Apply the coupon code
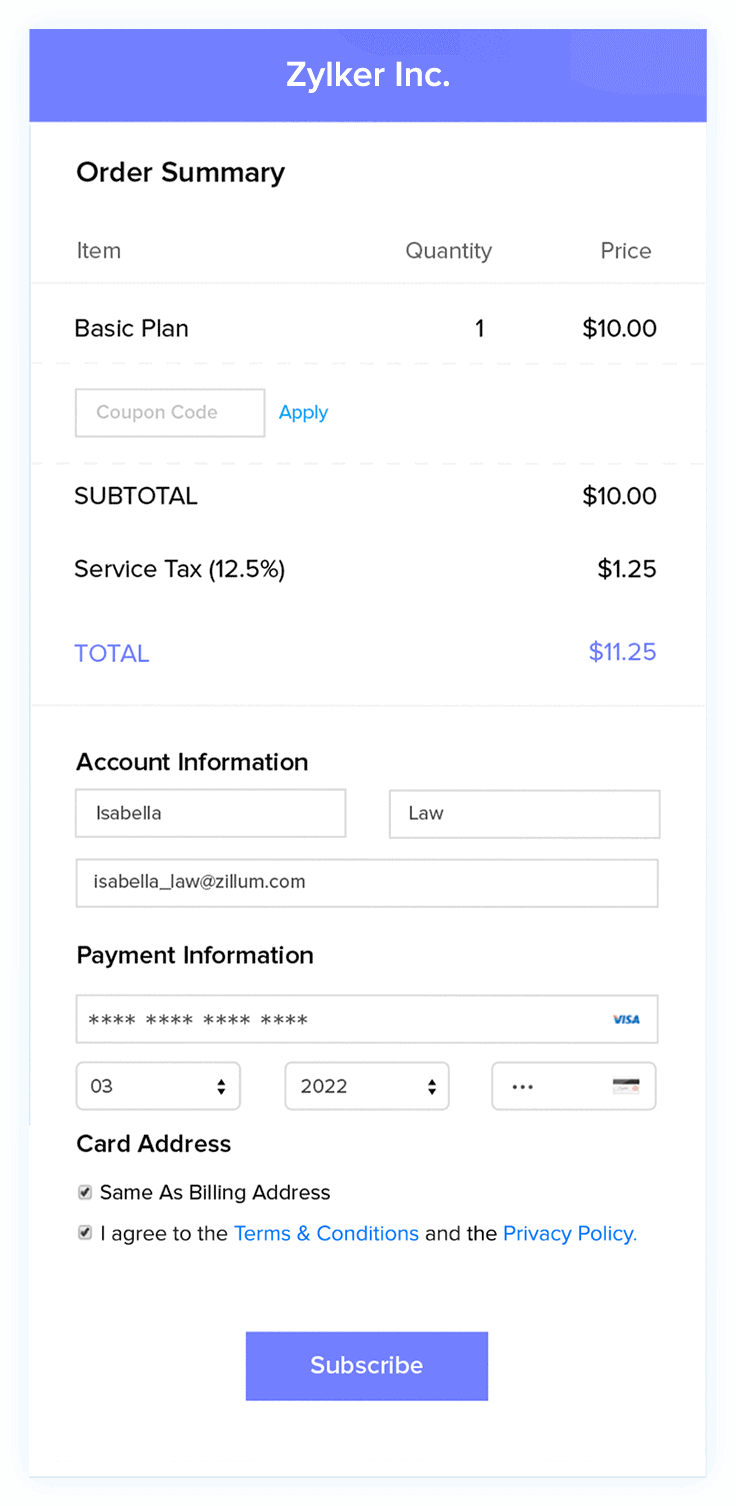Viewport: 736px width, 1506px height. click(303, 413)
